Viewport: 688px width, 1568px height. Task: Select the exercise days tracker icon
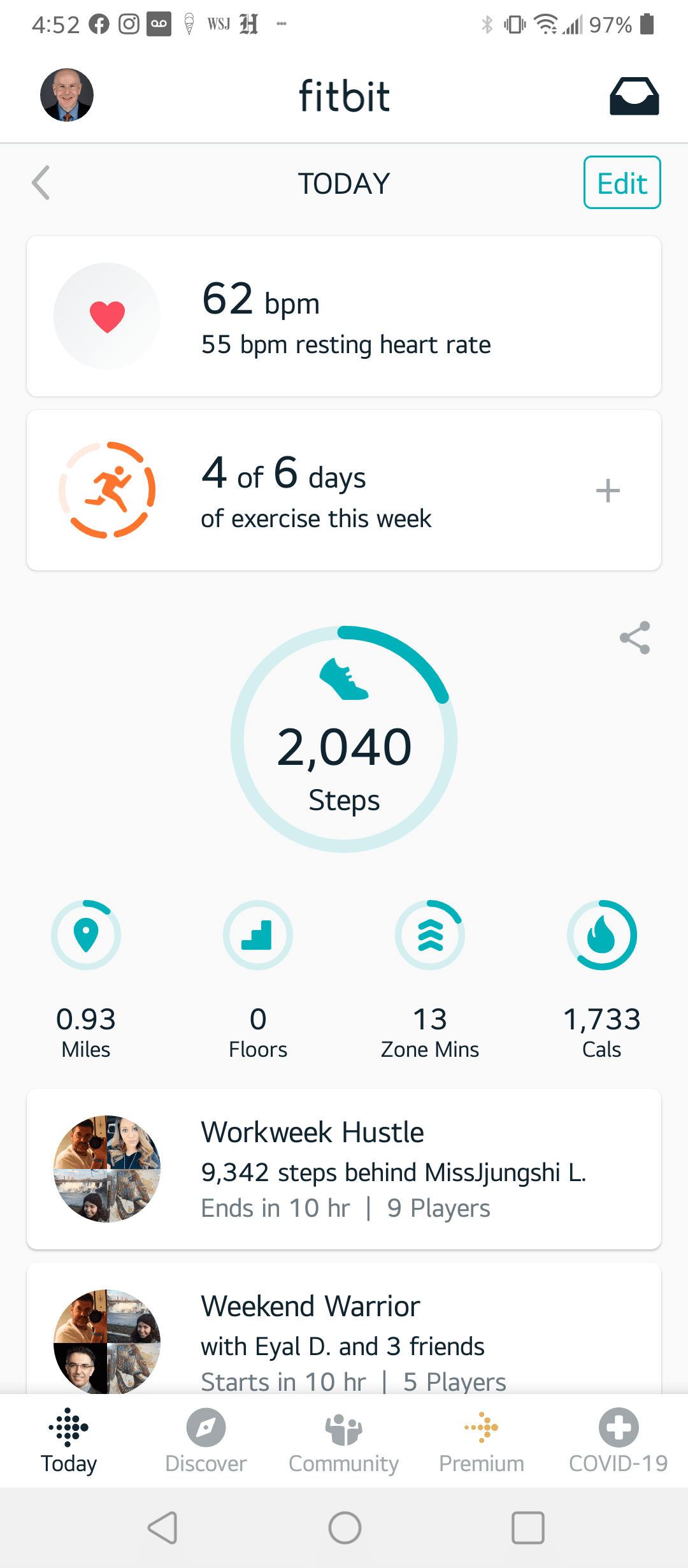click(x=107, y=490)
